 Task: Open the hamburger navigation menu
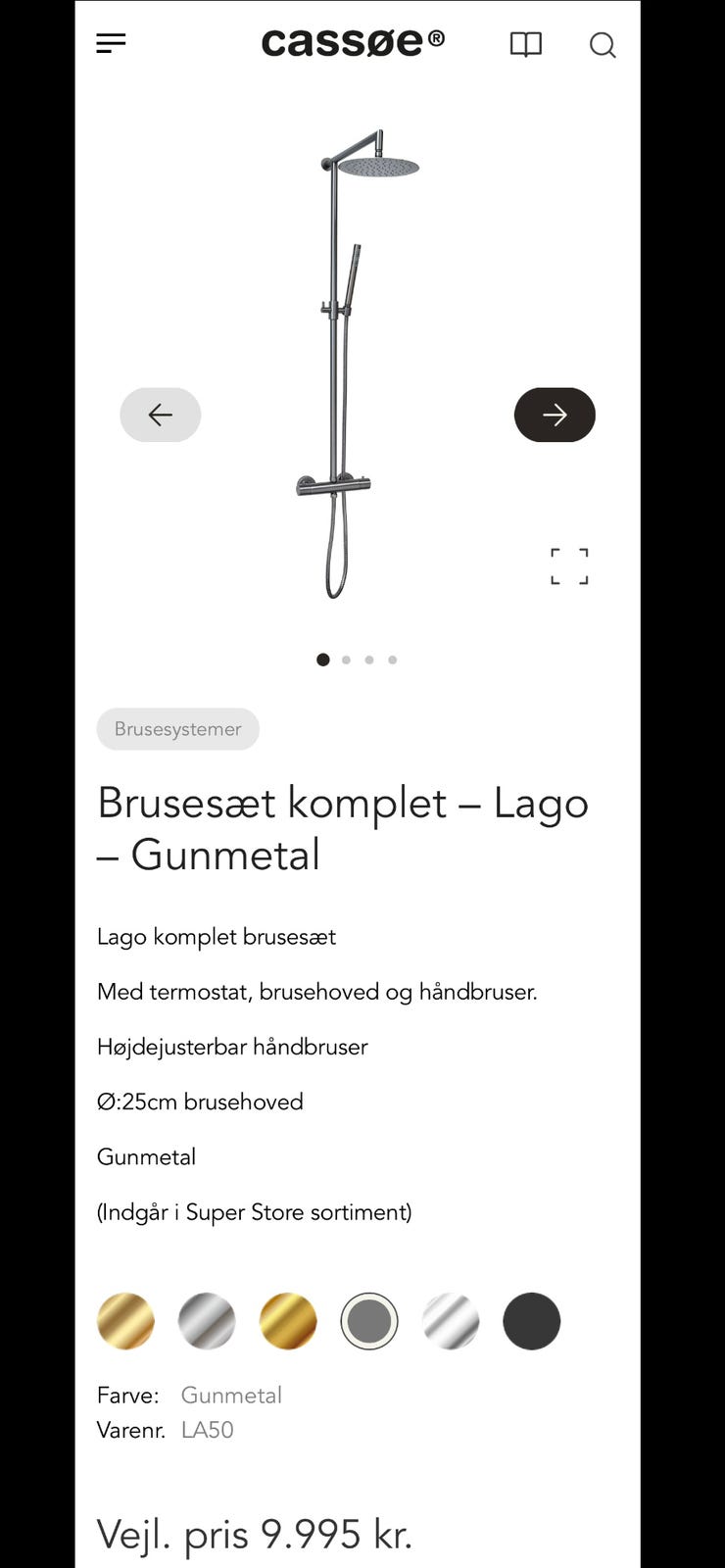click(111, 43)
